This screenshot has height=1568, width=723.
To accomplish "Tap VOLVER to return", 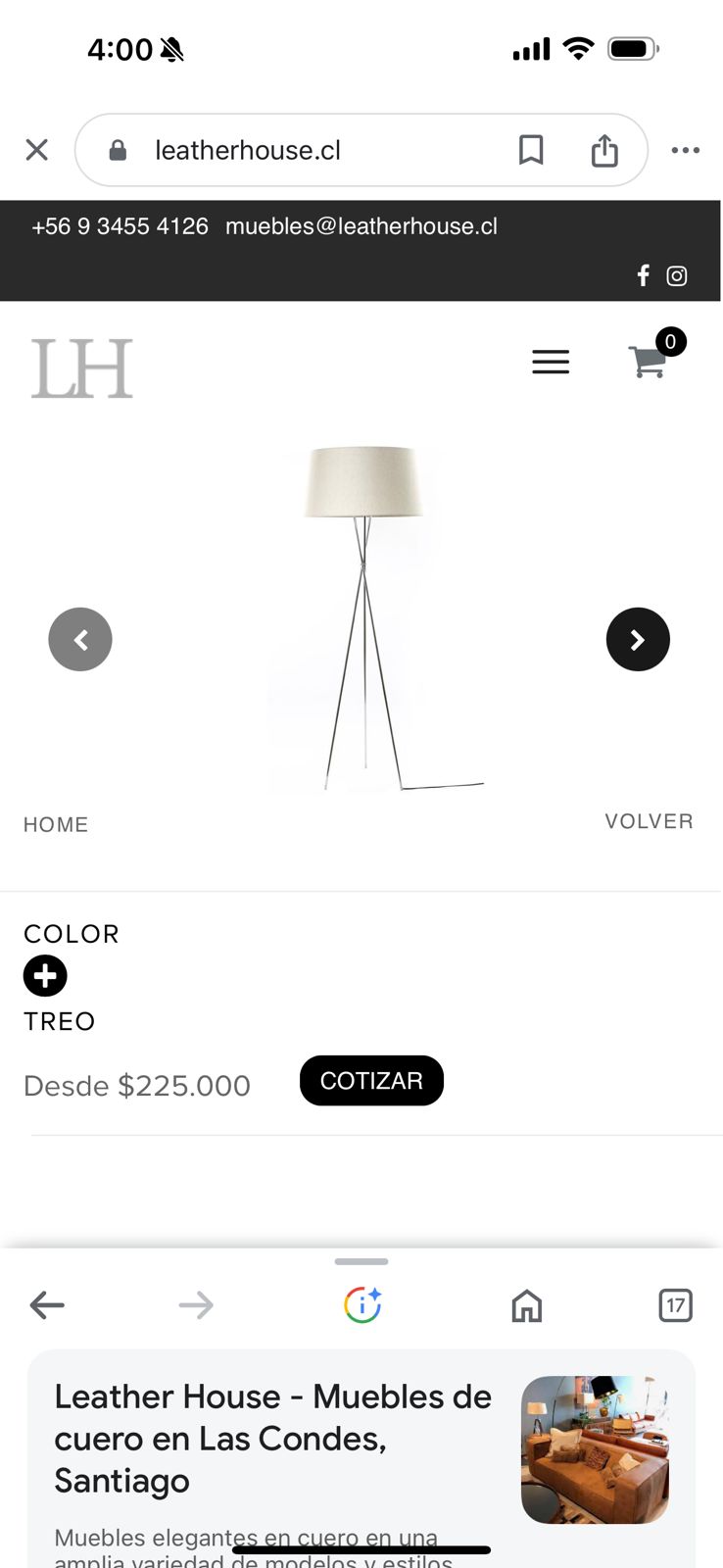I will pyautogui.click(x=649, y=821).
